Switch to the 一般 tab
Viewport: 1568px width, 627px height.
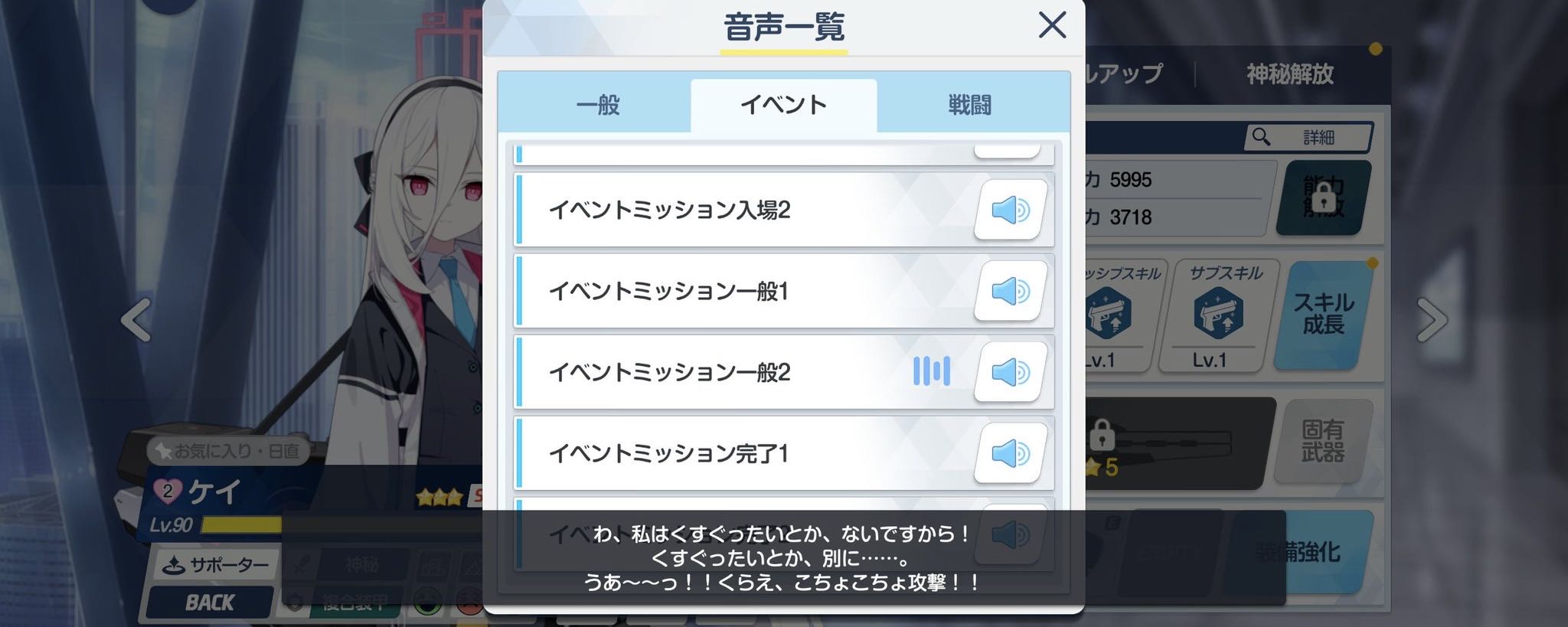tap(598, 105)
